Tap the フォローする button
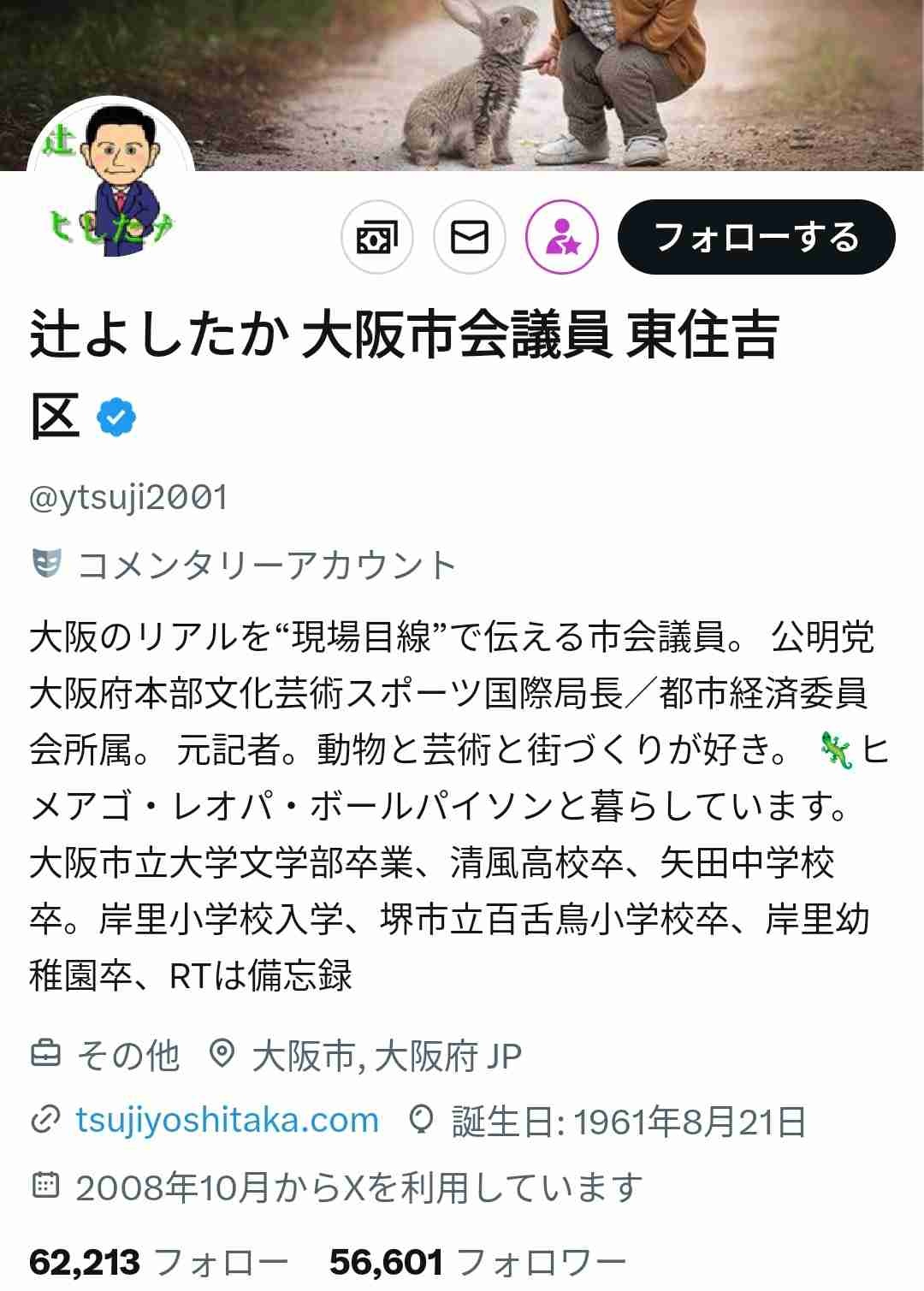This screenshot has height=1291, width=924. click(x=756, y=237)
